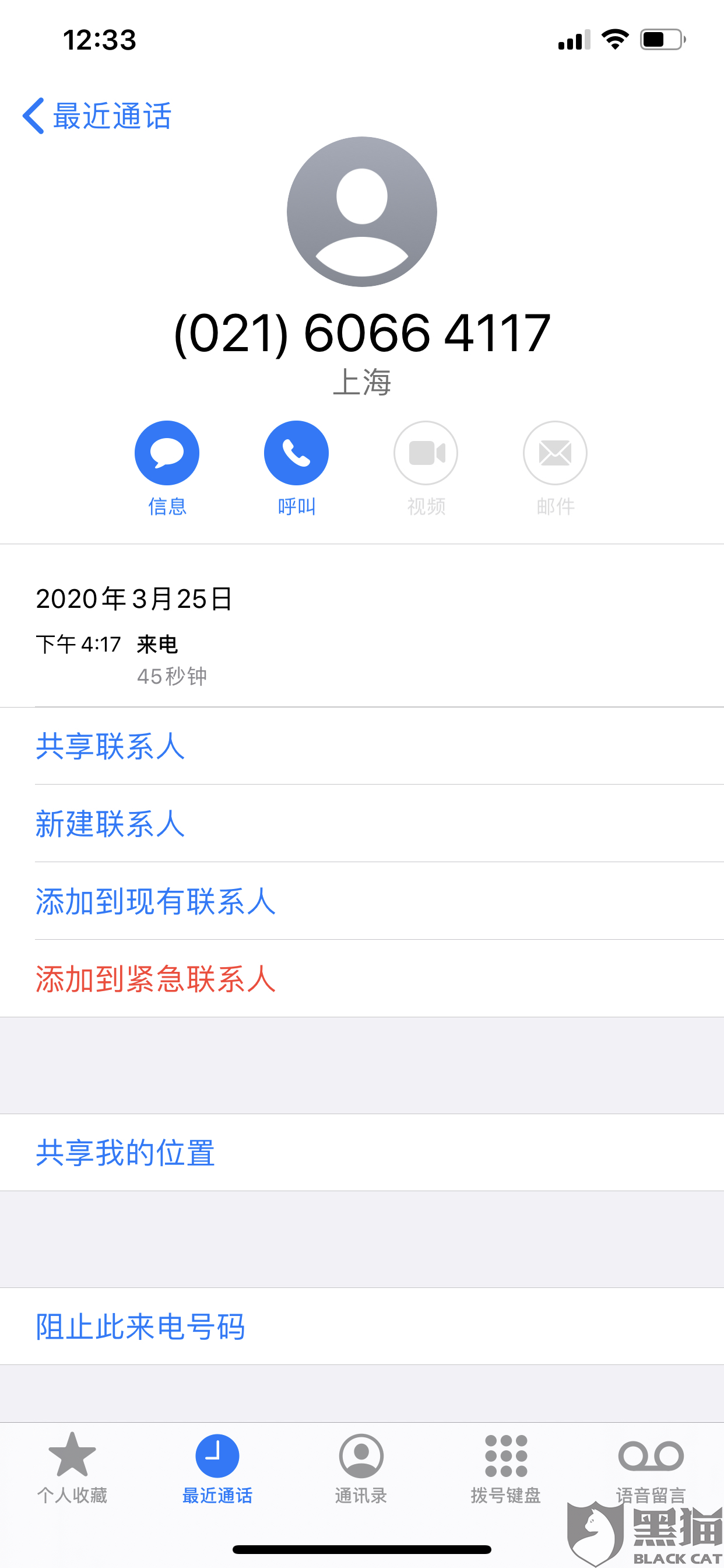Open 添加到现有联系人 option
Screen dimensions: 724x1568
point(156,901)
